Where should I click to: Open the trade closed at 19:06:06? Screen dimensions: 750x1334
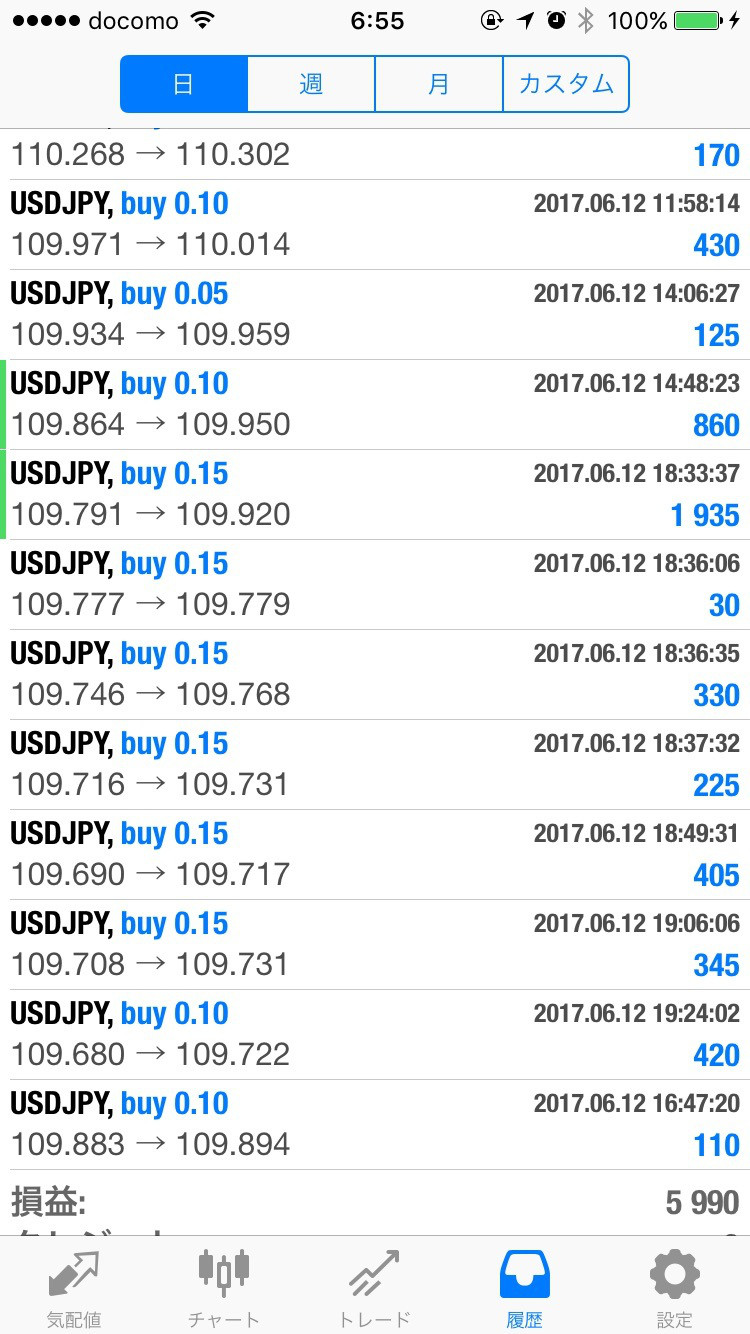pos(375,945)
